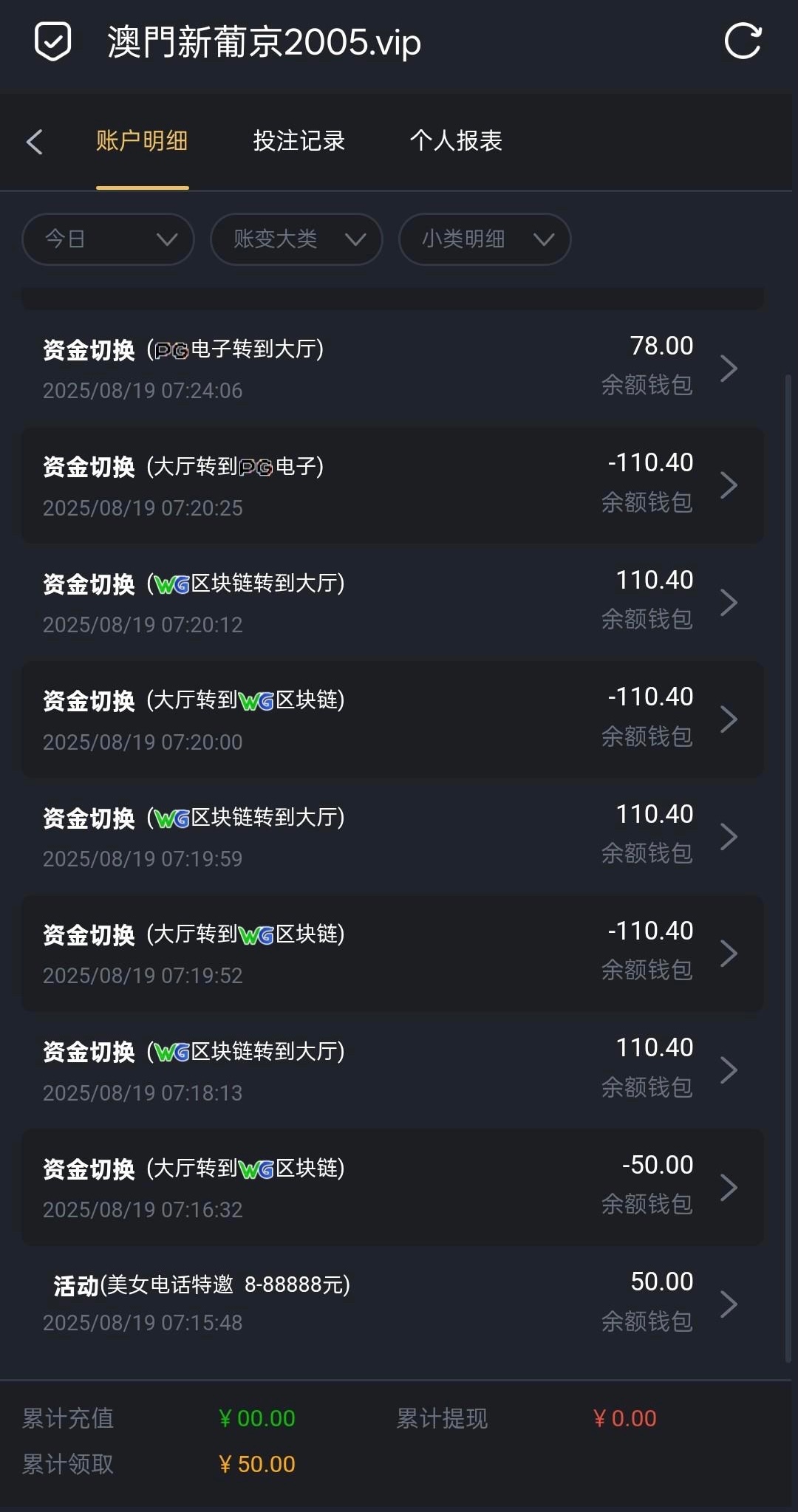Open the 活动 美女电话特邀 record
The image size is (798, 1512).
pos(392,1304)
